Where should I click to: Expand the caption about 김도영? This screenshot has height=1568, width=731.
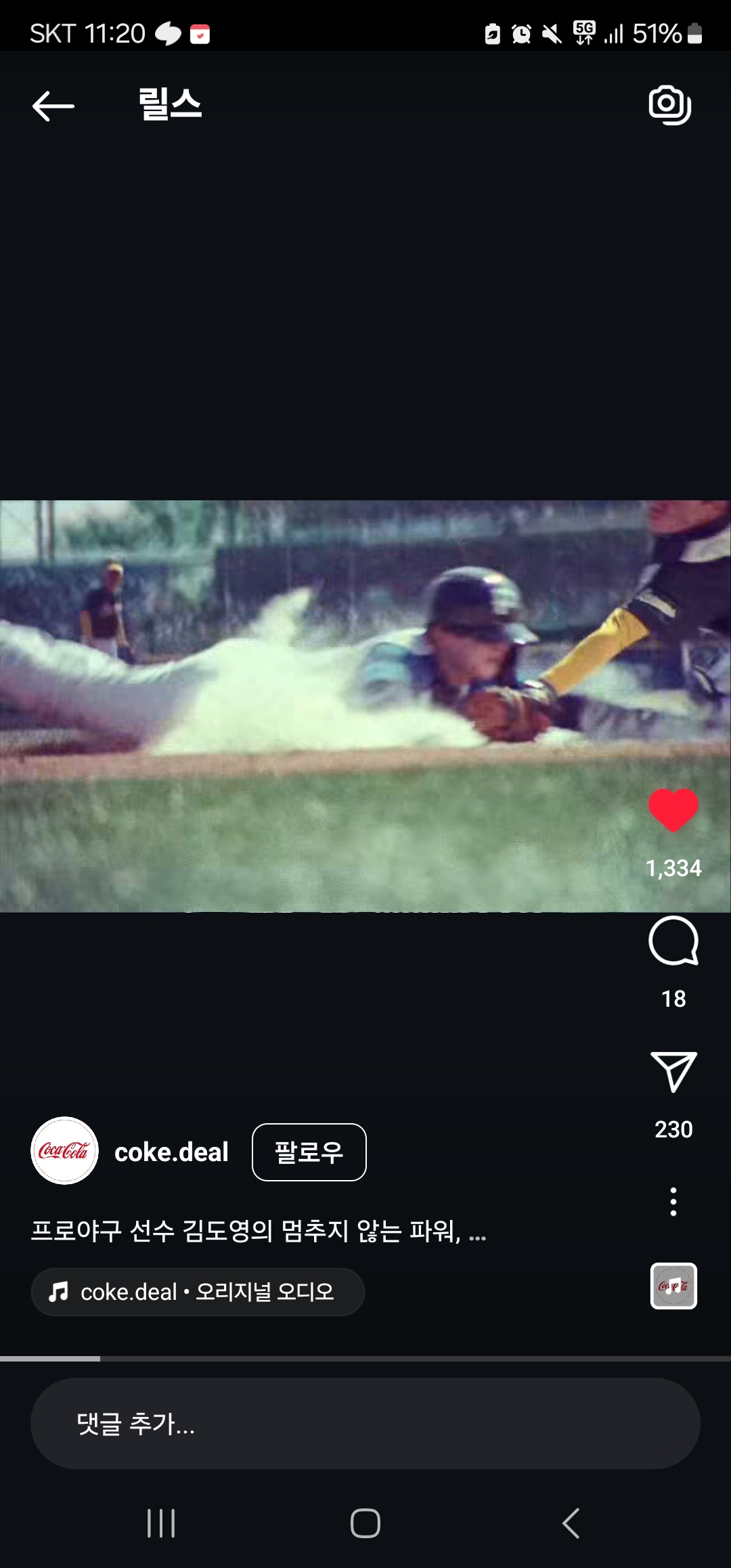[258, 1231]
